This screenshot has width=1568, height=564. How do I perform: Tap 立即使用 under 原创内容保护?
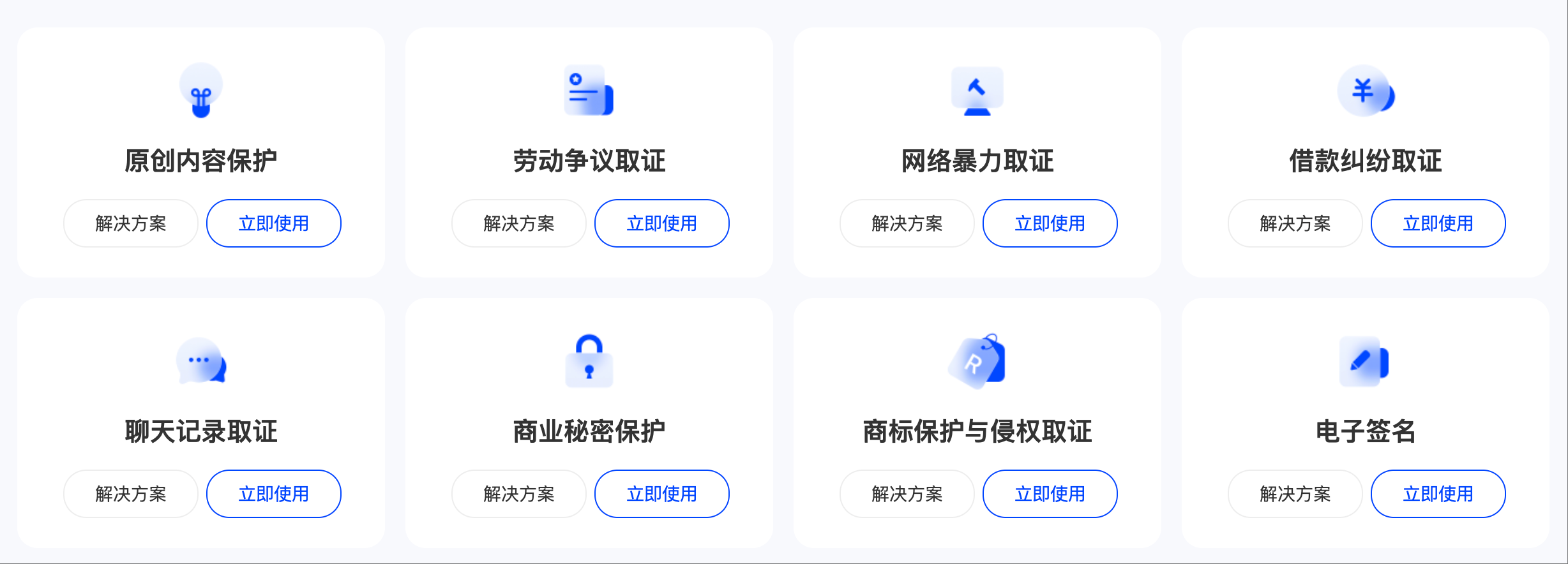[x=273, y=223]
